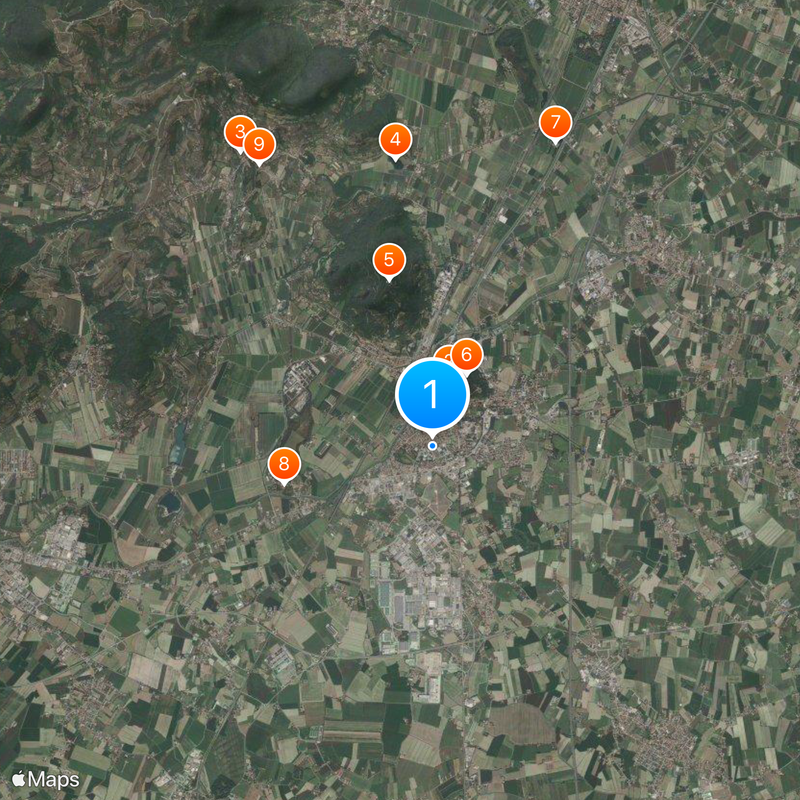Tap pin number 5 on the hill
The height and width of the screenshot is (800, 800).
tap(389, 260)
